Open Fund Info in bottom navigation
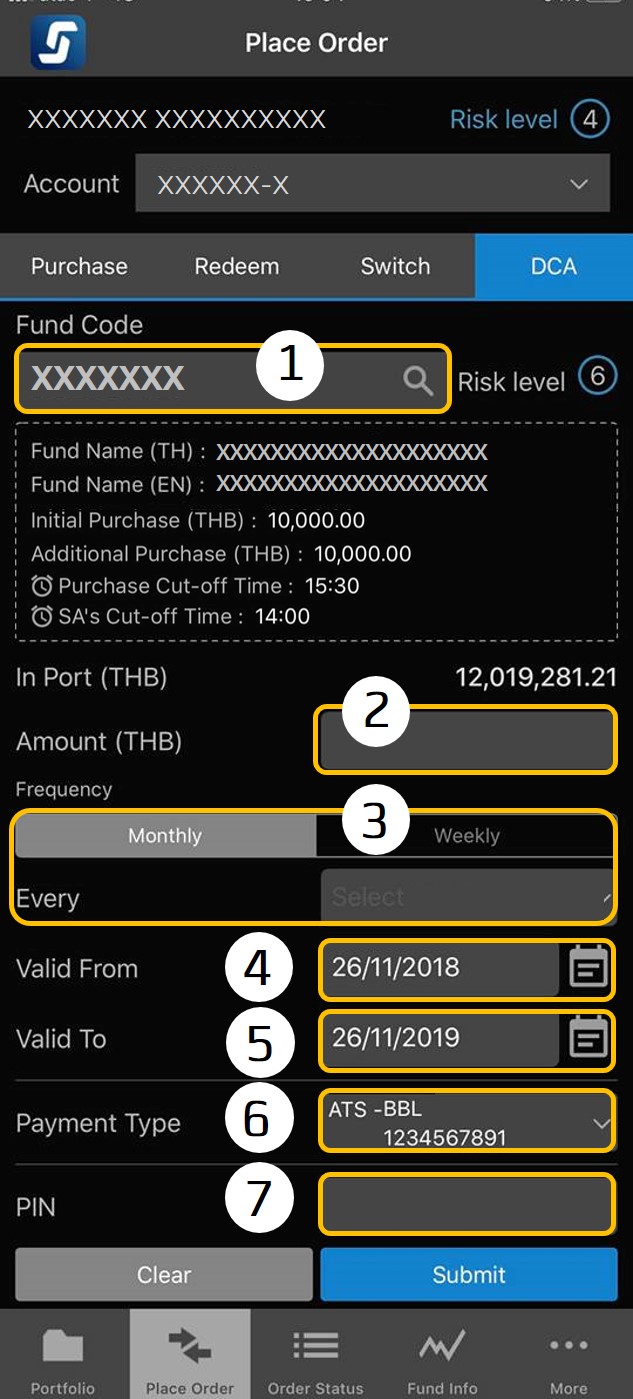The image size is (633, 1399). click(x=442, y=1358)
